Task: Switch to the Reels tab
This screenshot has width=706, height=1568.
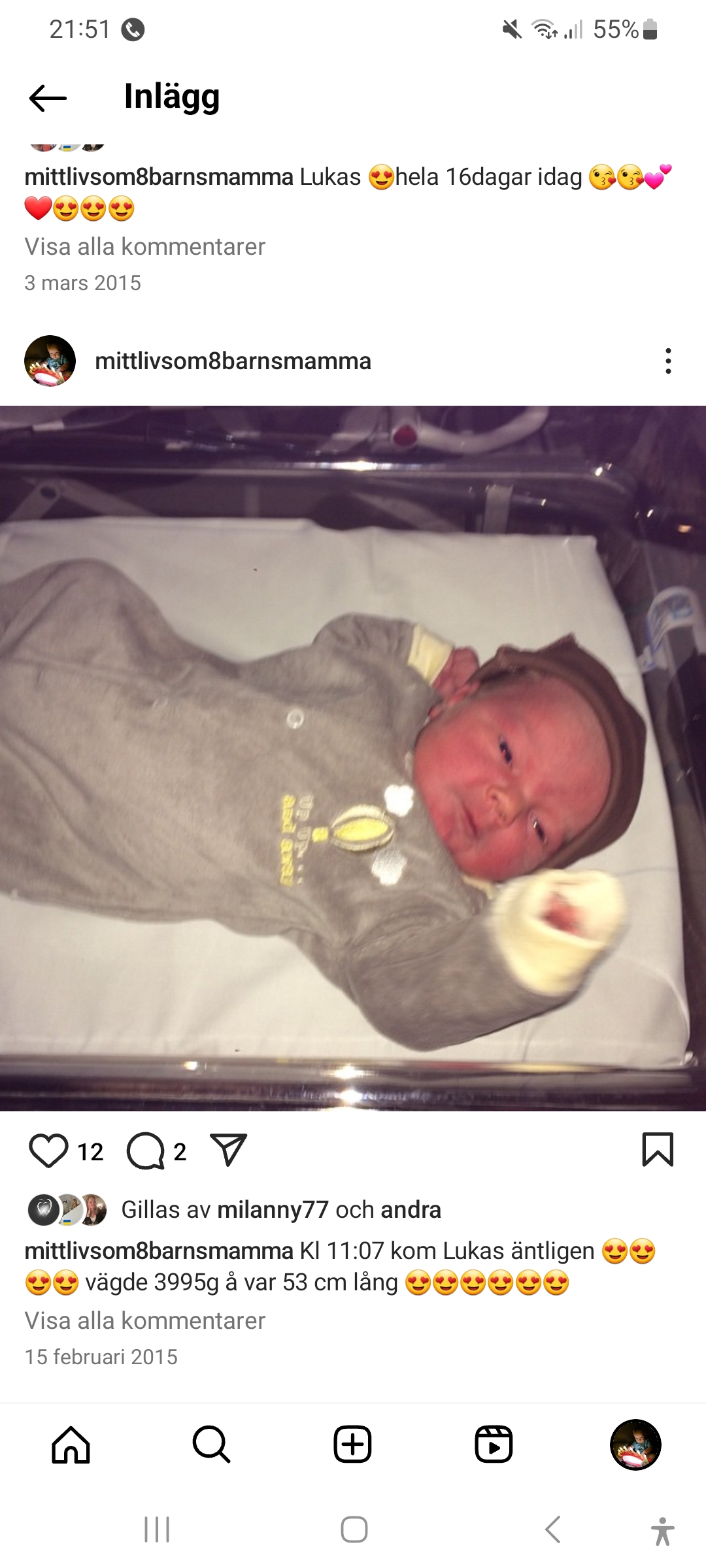Action: [x=494, y=1445]
